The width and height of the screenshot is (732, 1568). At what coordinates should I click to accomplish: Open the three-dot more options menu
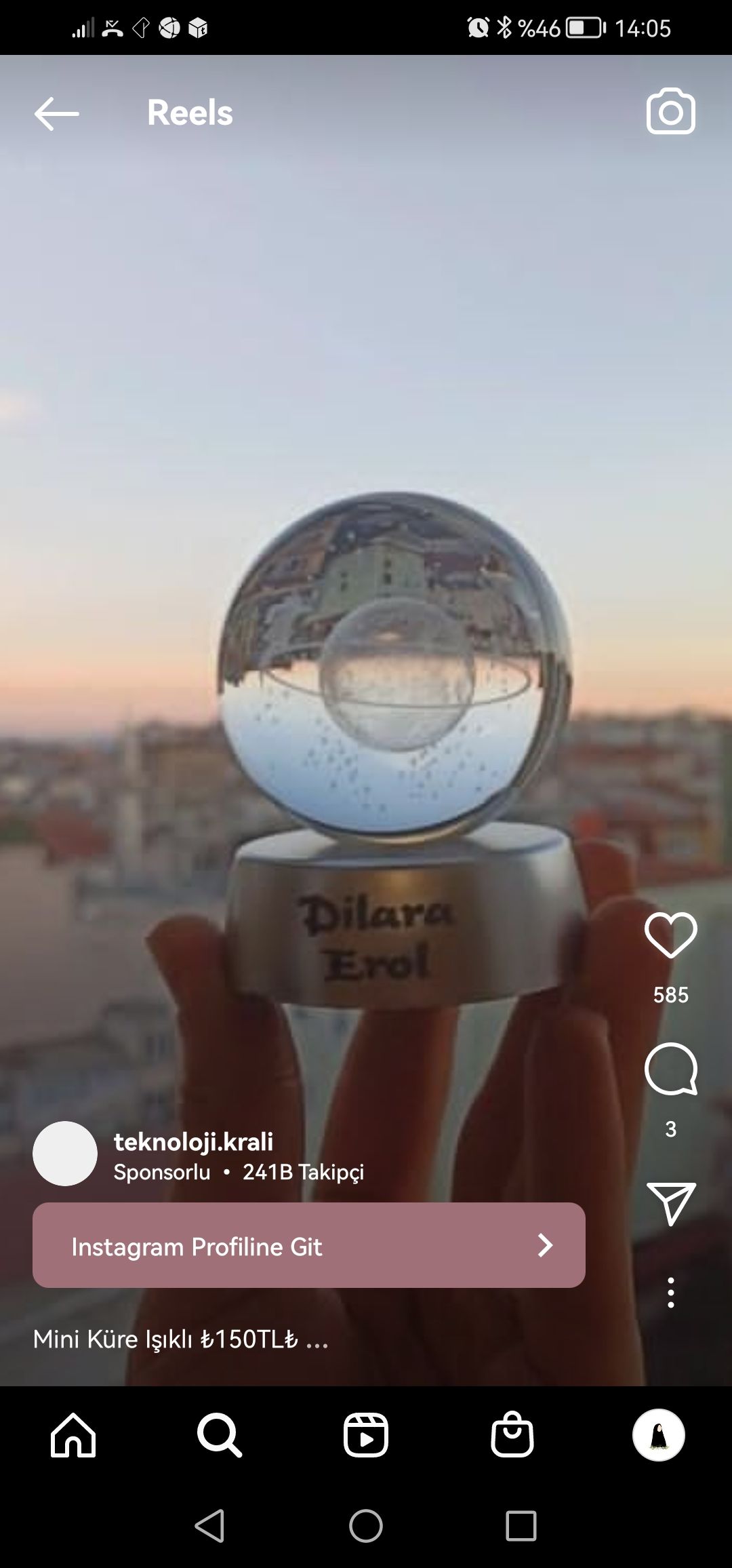coord(670,1293)
